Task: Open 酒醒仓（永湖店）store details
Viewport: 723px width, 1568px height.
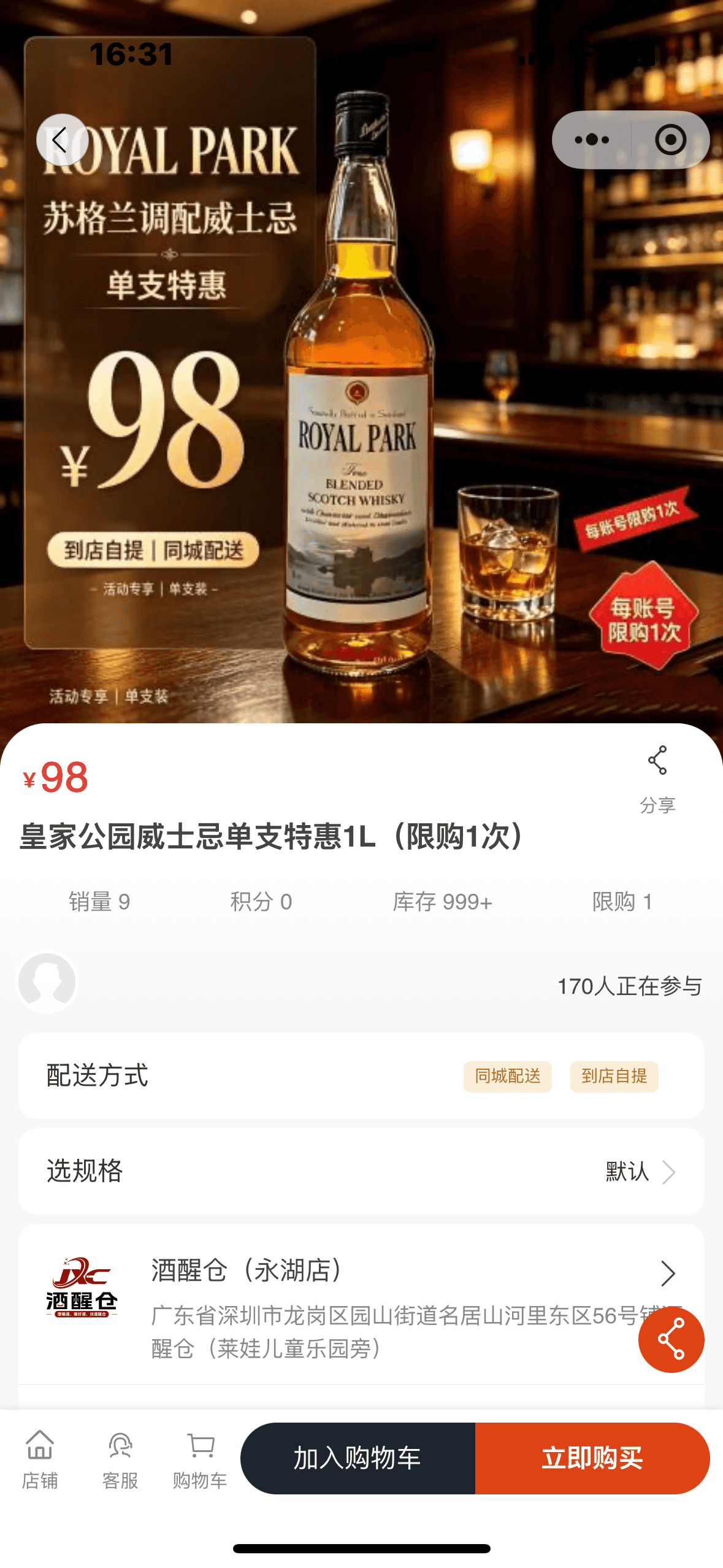Action: pos(361,1304)
